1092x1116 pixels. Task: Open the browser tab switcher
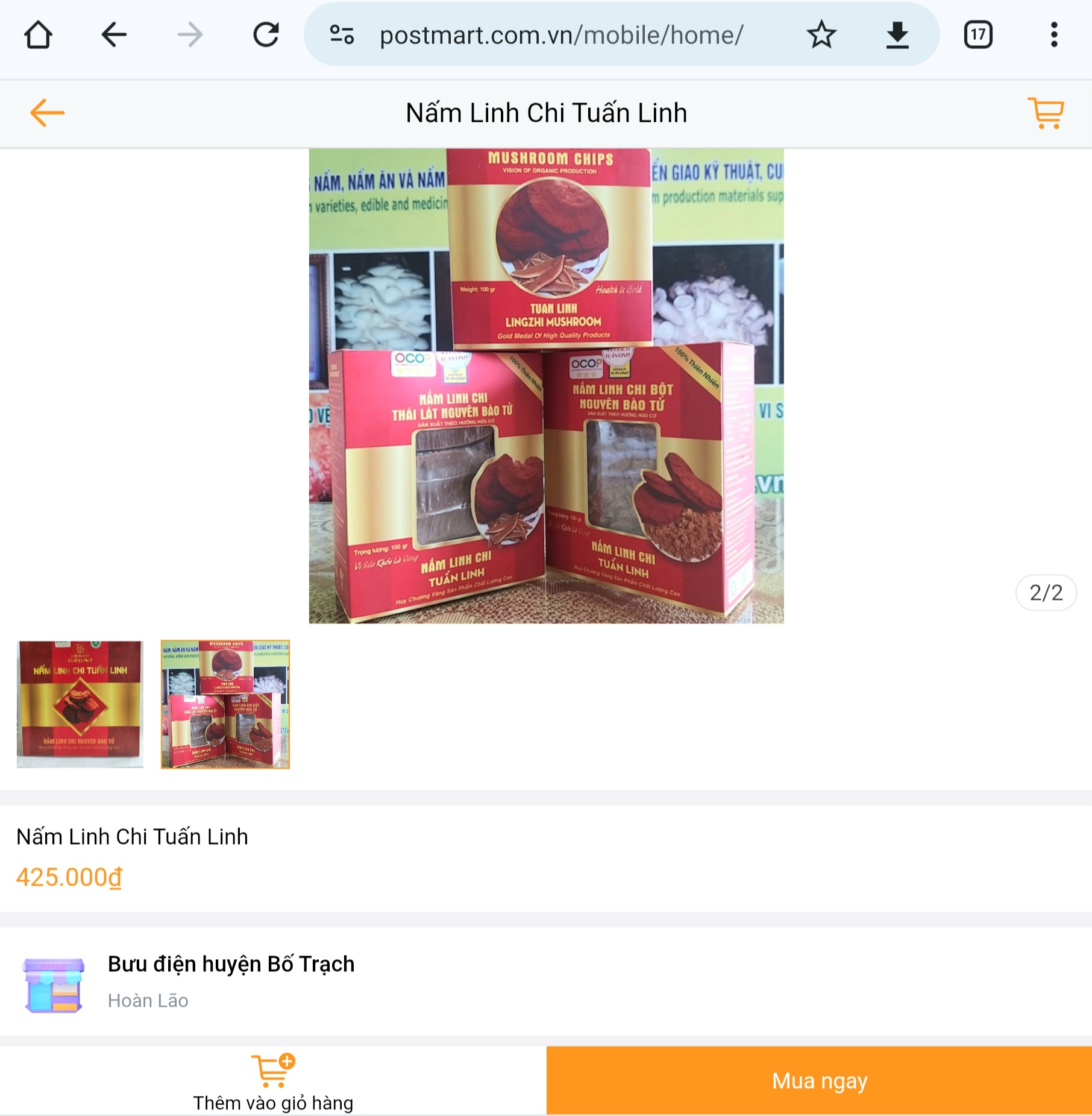pos(977,35)
